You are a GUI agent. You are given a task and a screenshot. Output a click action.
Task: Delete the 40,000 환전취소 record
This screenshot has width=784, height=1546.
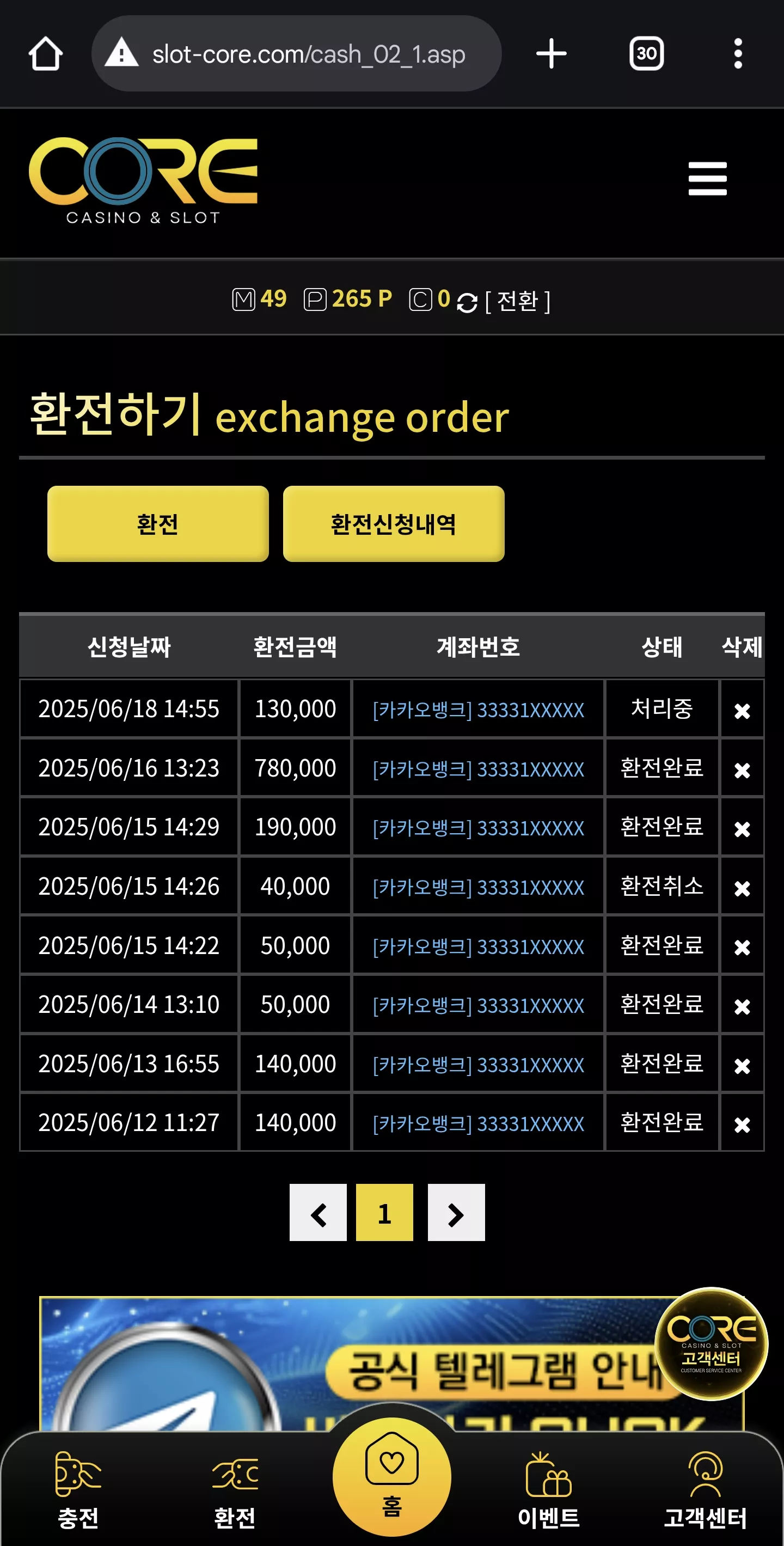[x=742, y=888]
